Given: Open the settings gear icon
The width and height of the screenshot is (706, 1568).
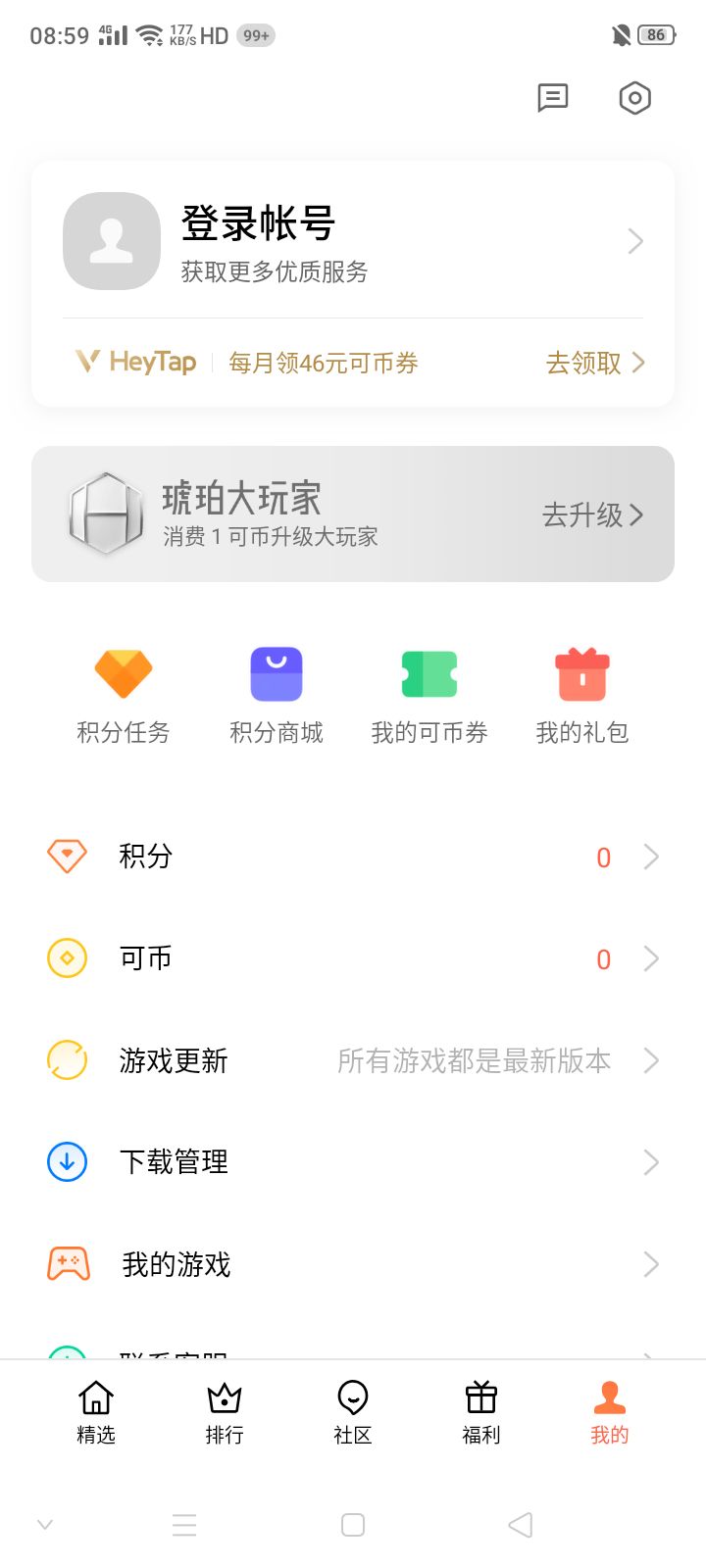Looking at the screenshot, I should tap(634, 97).
